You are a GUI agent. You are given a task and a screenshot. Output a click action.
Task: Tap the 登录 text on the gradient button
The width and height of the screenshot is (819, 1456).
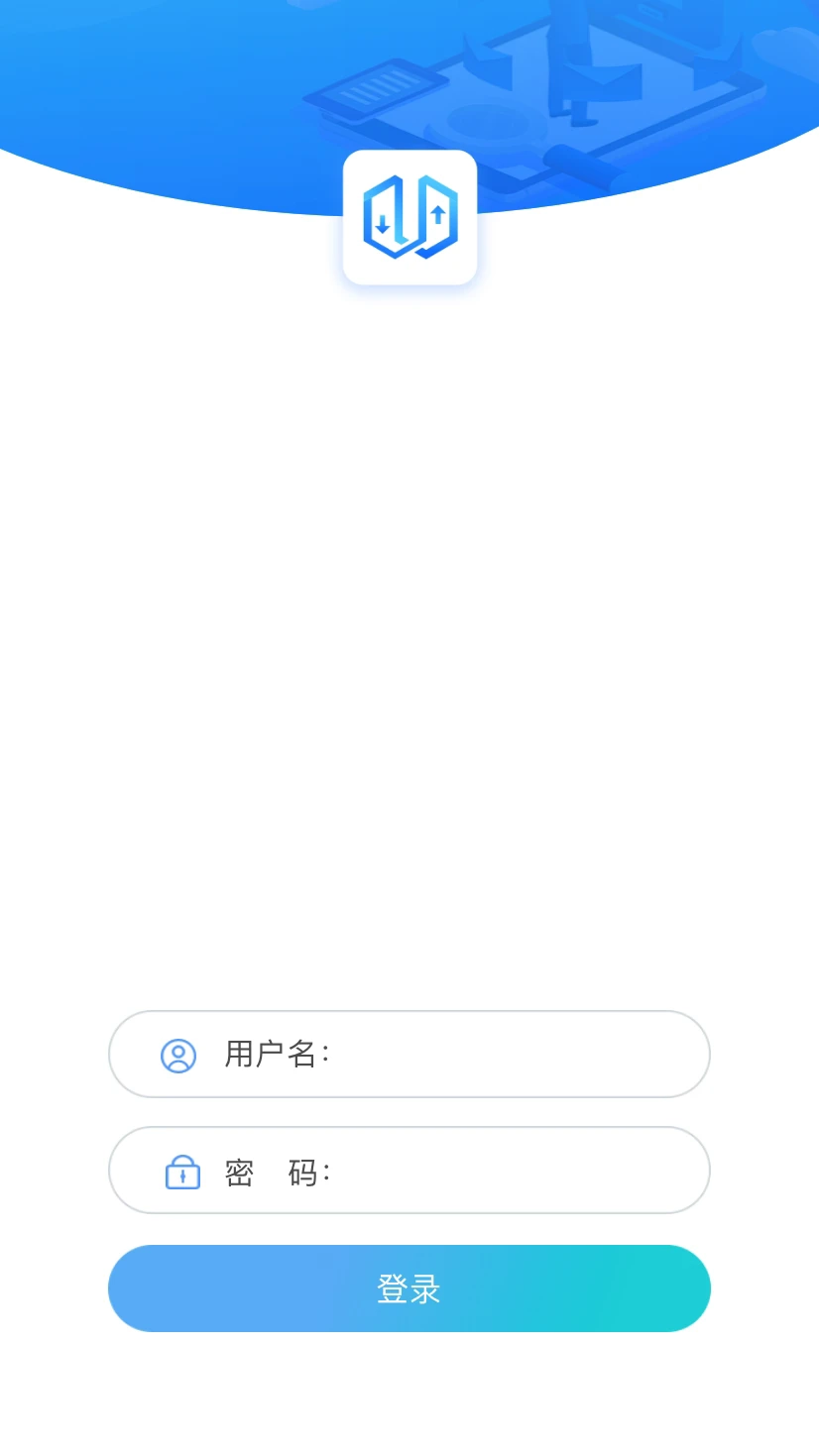click(x=409, y=1288)
